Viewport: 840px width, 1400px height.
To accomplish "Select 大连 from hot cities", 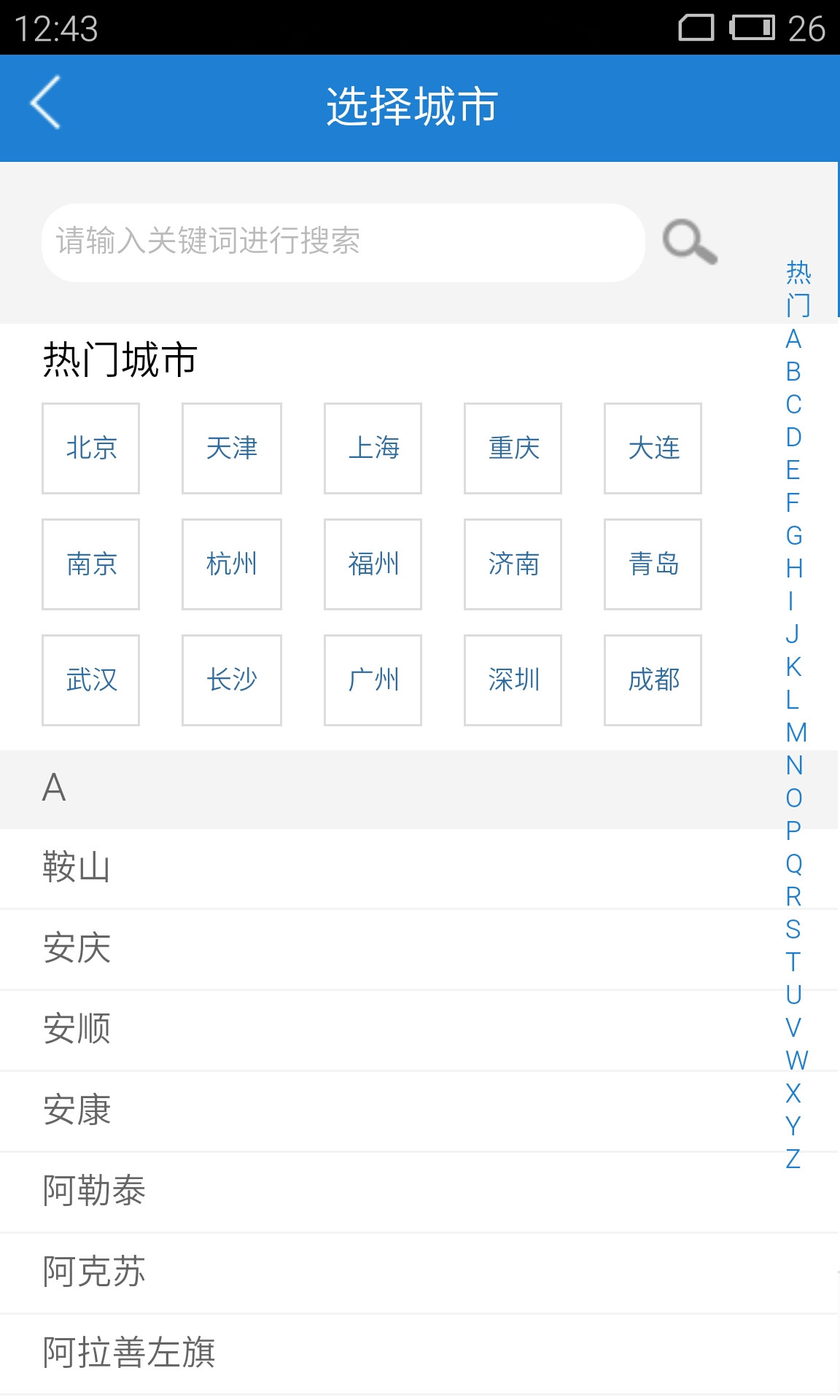I will pos(653,449).
